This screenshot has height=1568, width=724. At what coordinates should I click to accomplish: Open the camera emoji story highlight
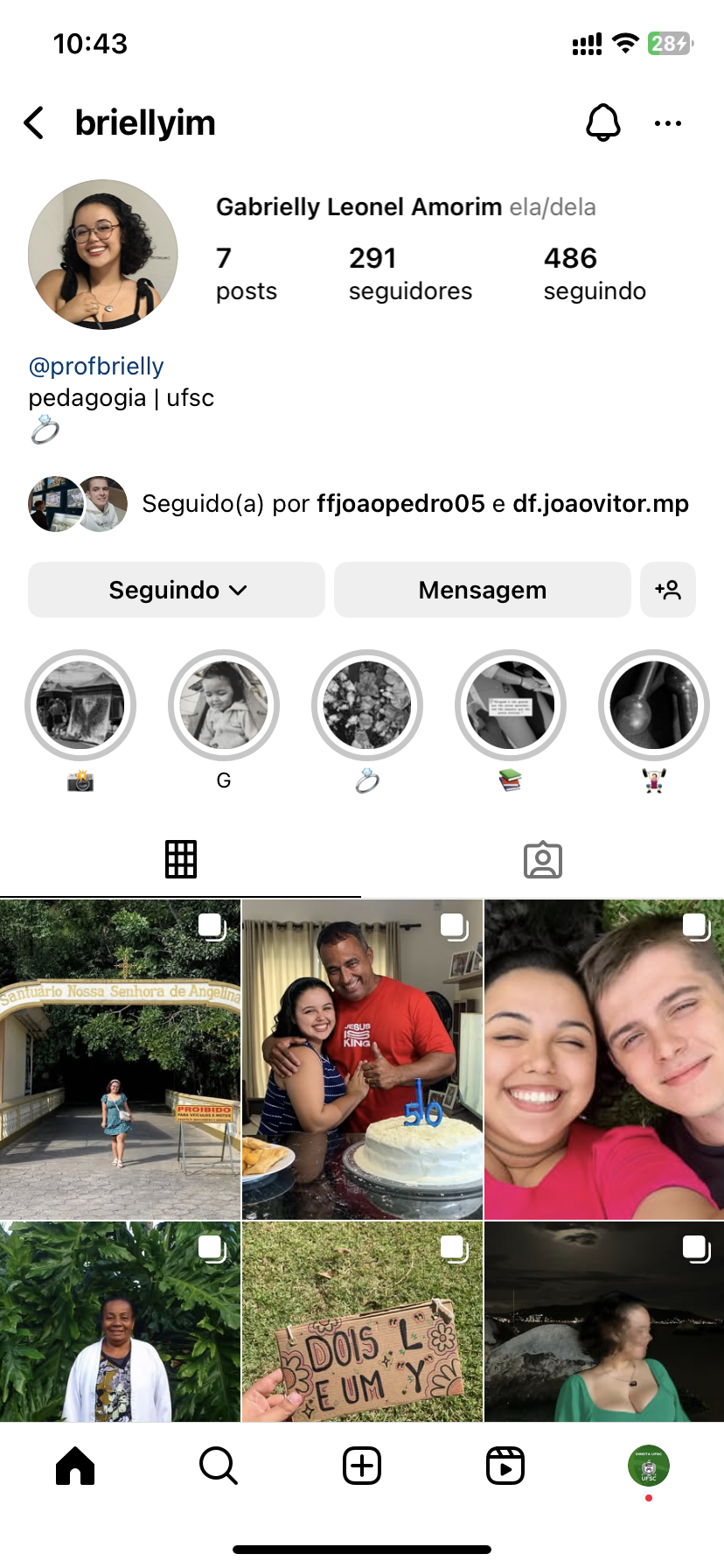click(80, 705)
